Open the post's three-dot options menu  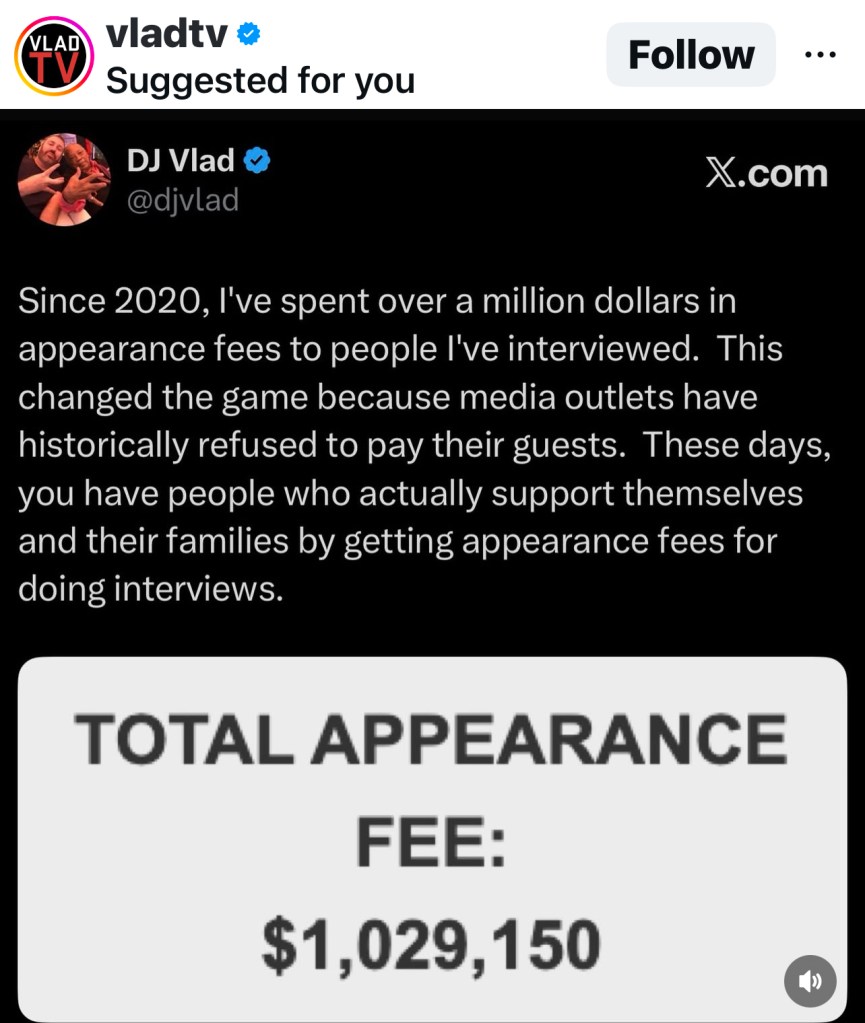[820, 55]
